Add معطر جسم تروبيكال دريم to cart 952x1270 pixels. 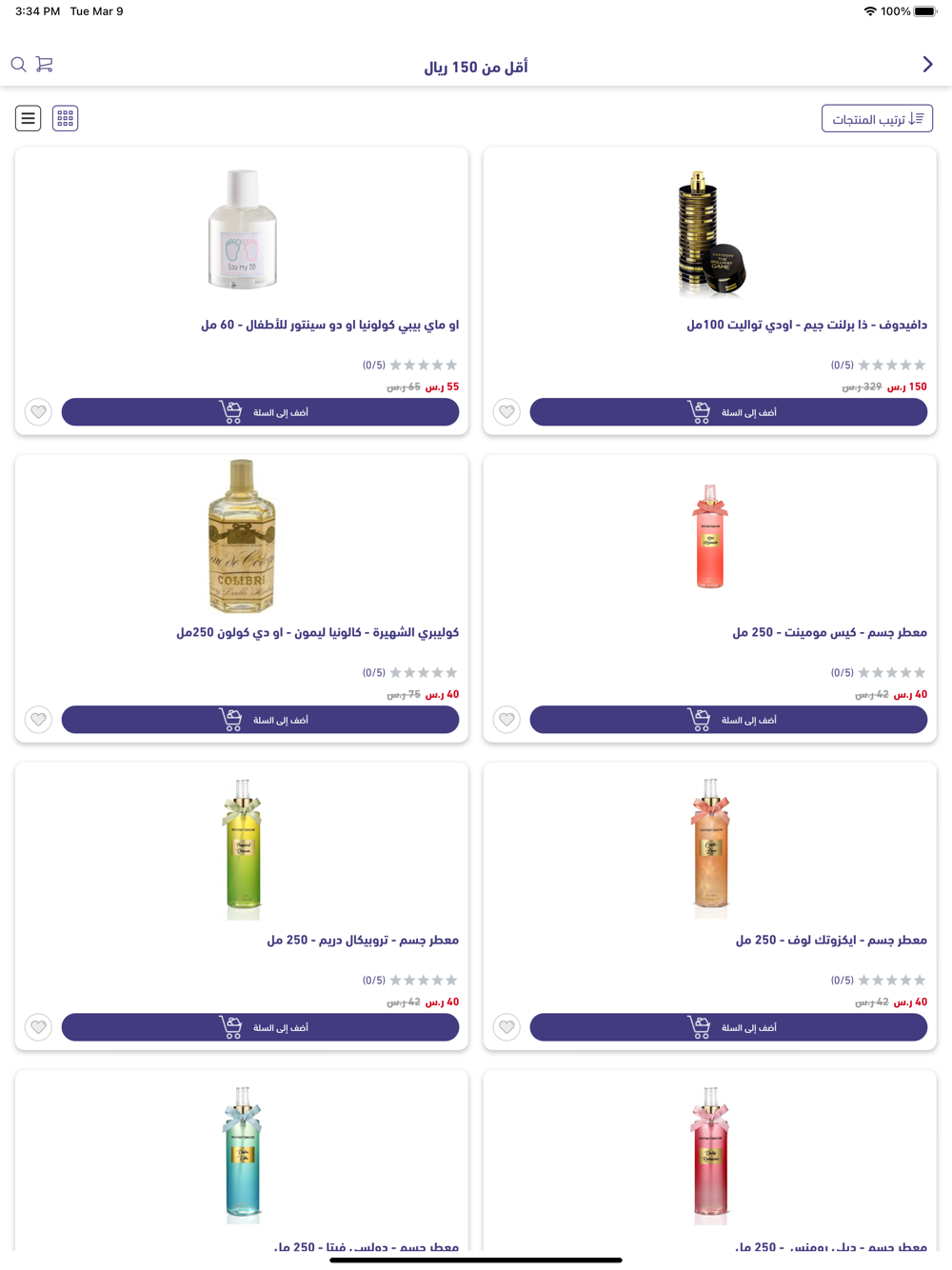[x=260, y=1027]
